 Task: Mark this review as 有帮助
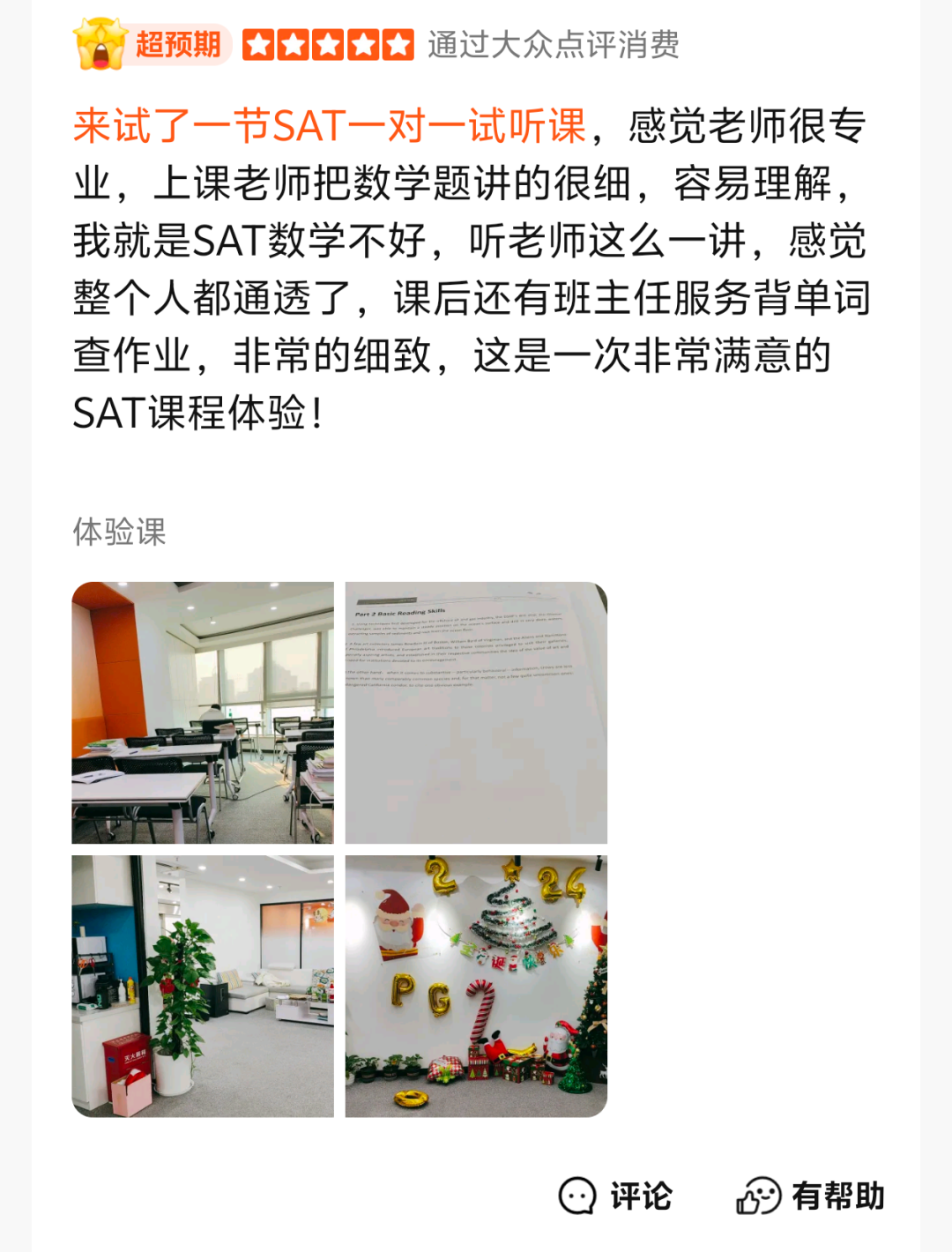pos(811,1196)
